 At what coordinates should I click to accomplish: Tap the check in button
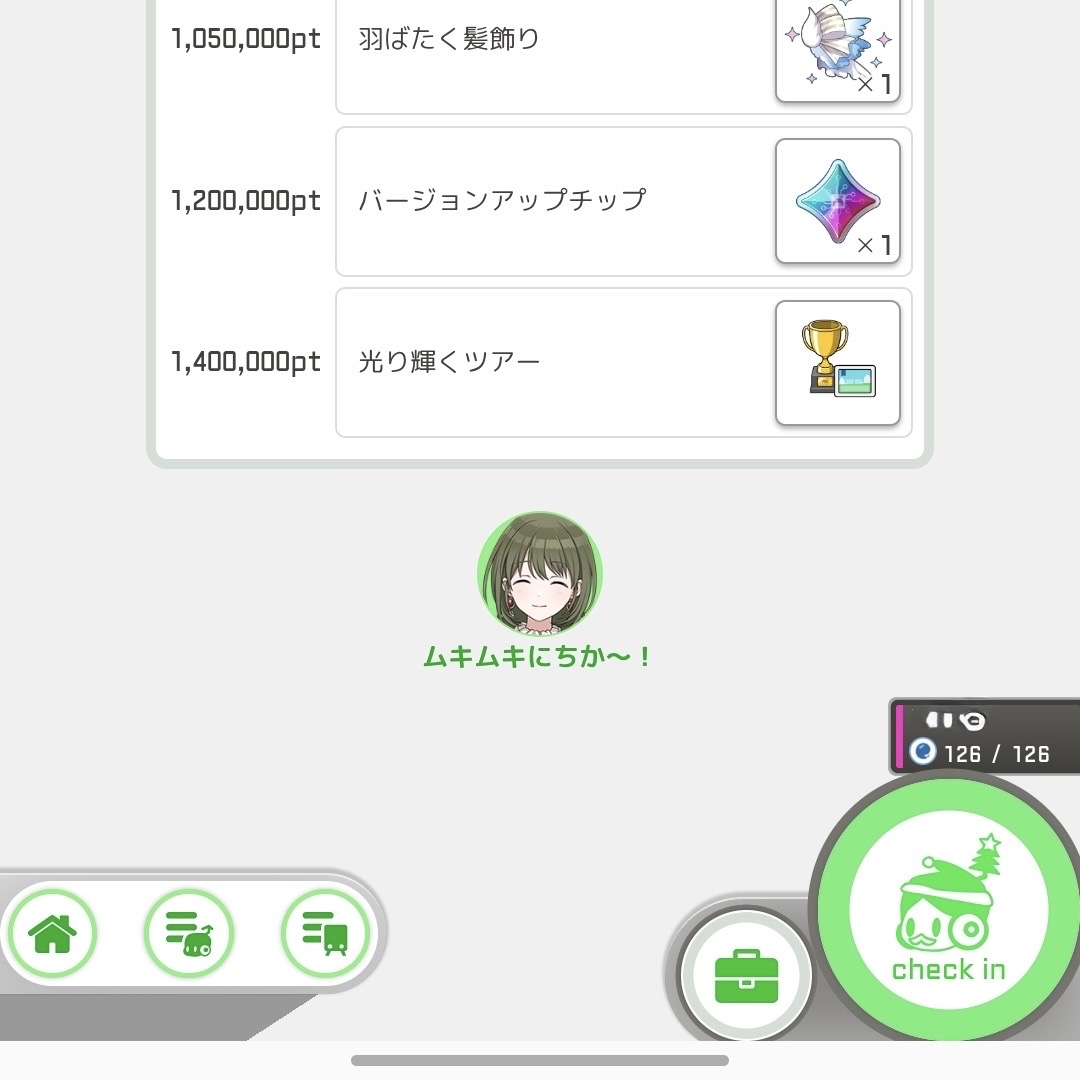(x=947, y=910)
